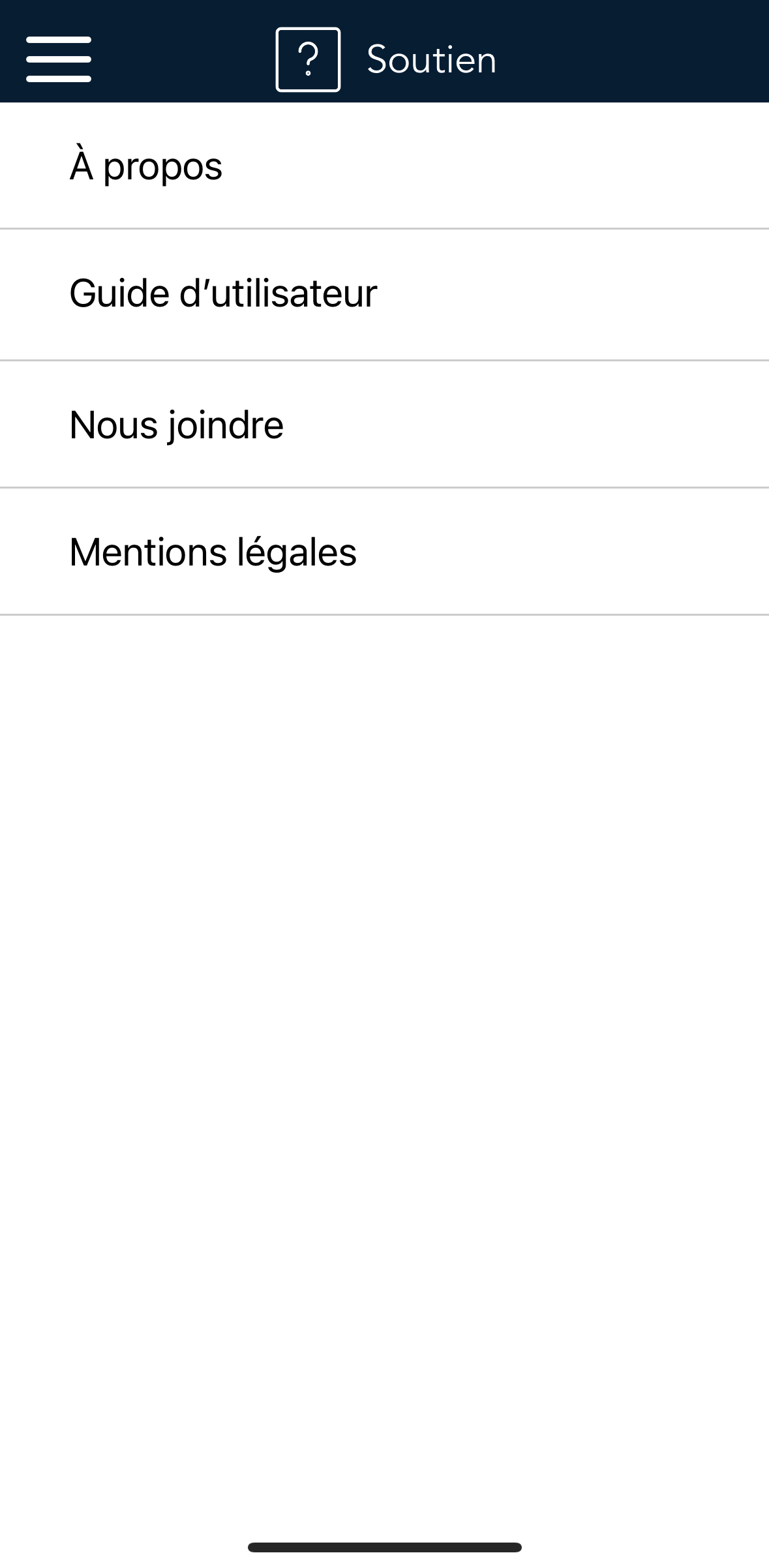Open the hamburger drawer menu
This screenshot has width=769, height=1568.
coord(59,59)
